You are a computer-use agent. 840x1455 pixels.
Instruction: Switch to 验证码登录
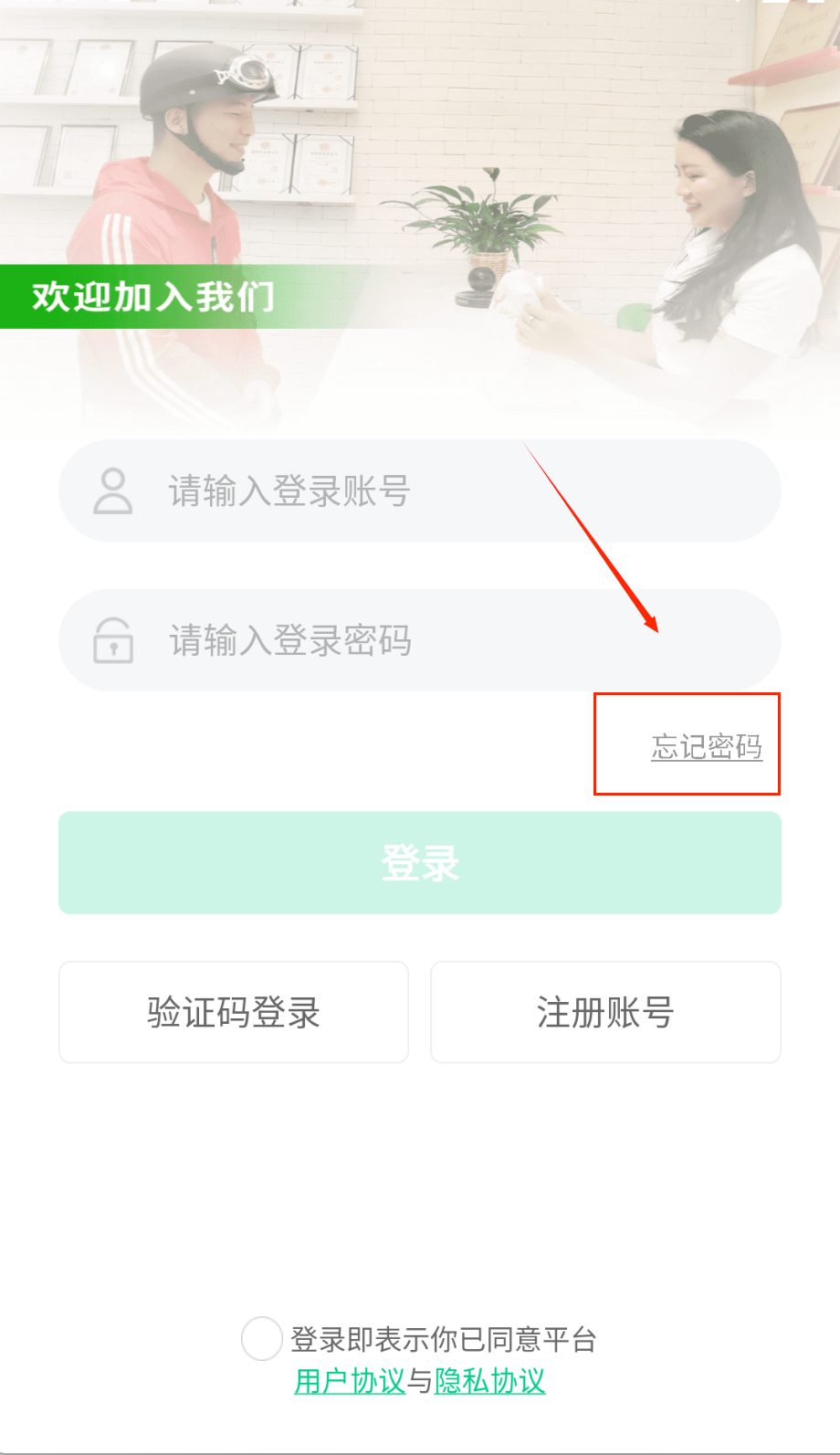click(234, 1012)
